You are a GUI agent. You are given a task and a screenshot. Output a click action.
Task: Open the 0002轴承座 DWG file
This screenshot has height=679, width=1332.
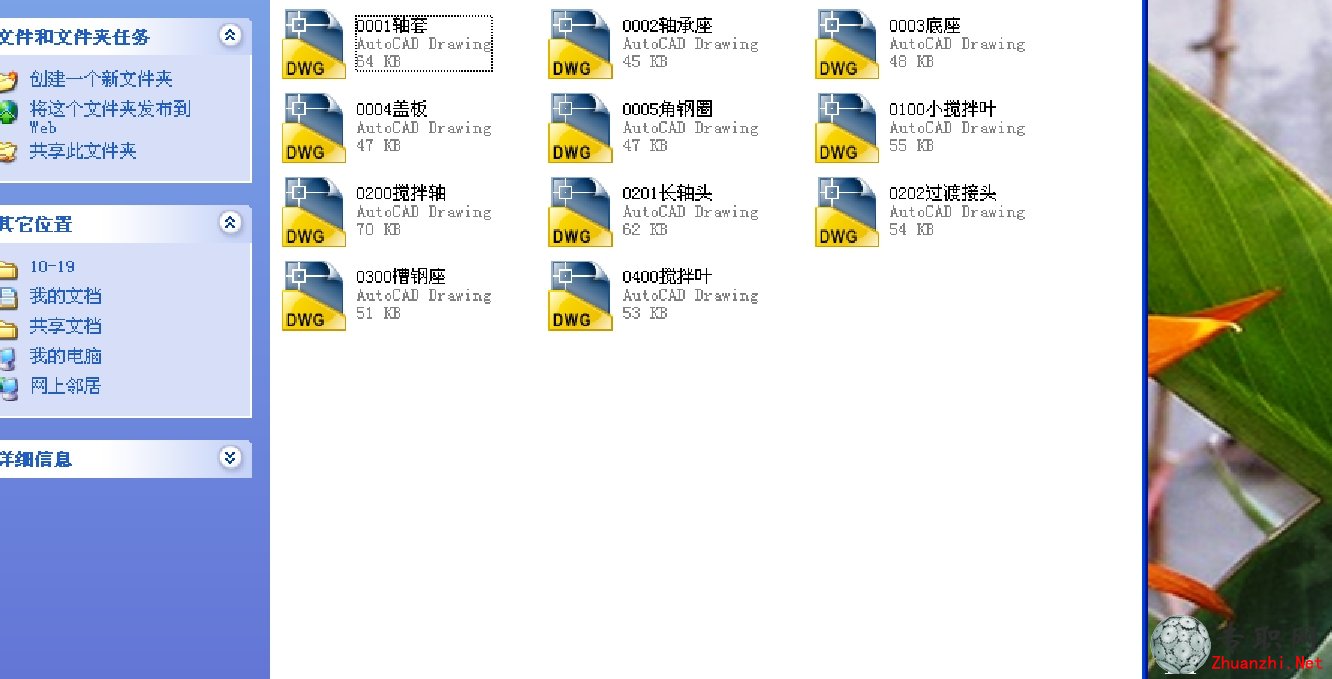580,44
